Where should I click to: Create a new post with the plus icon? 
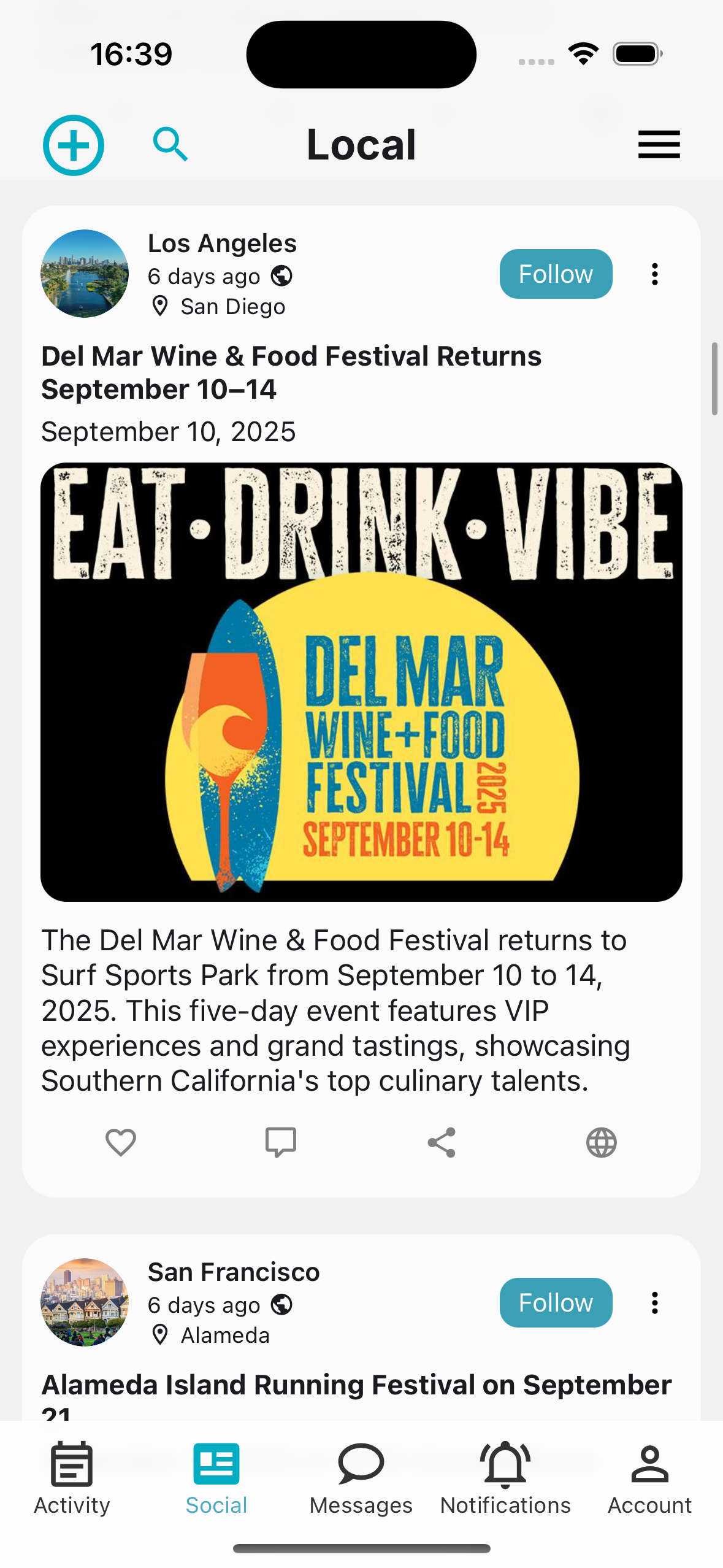[74, 145]
